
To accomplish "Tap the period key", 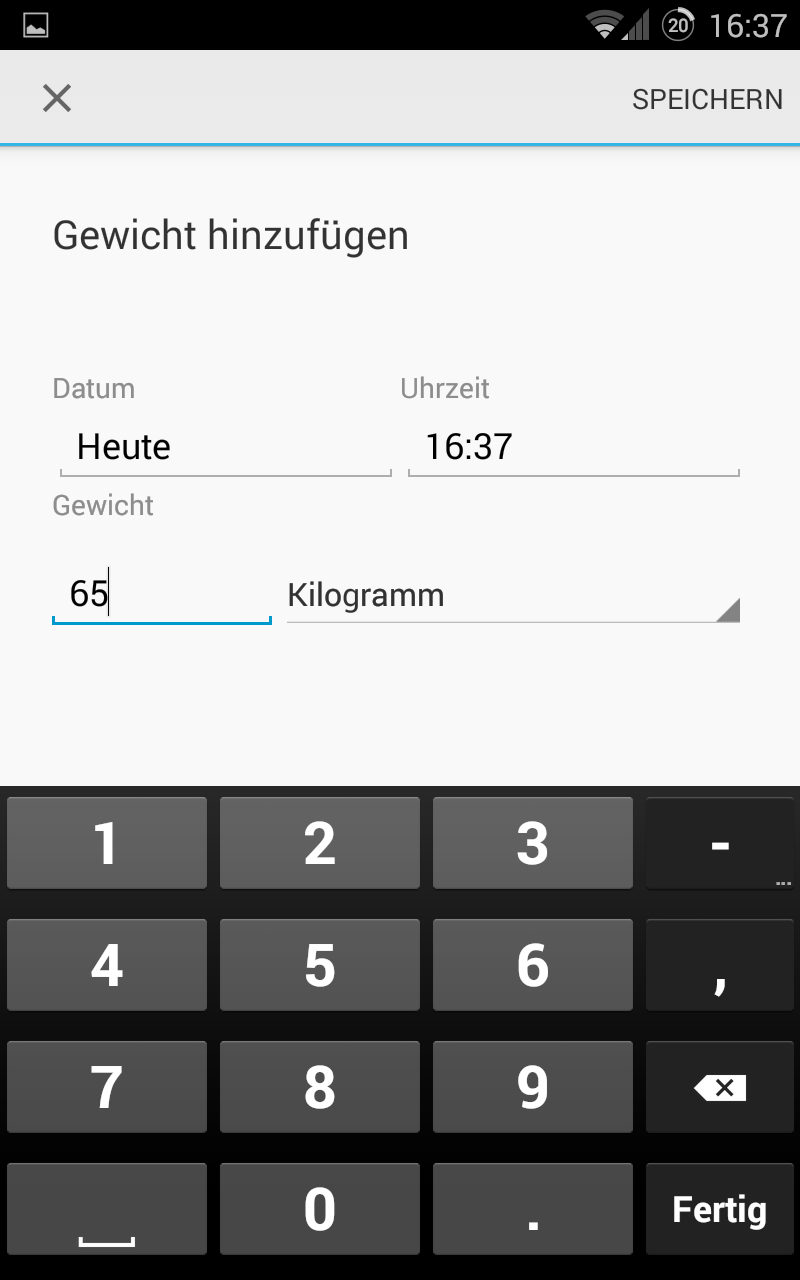I will pyautogui.click(x=533, y=1209).
